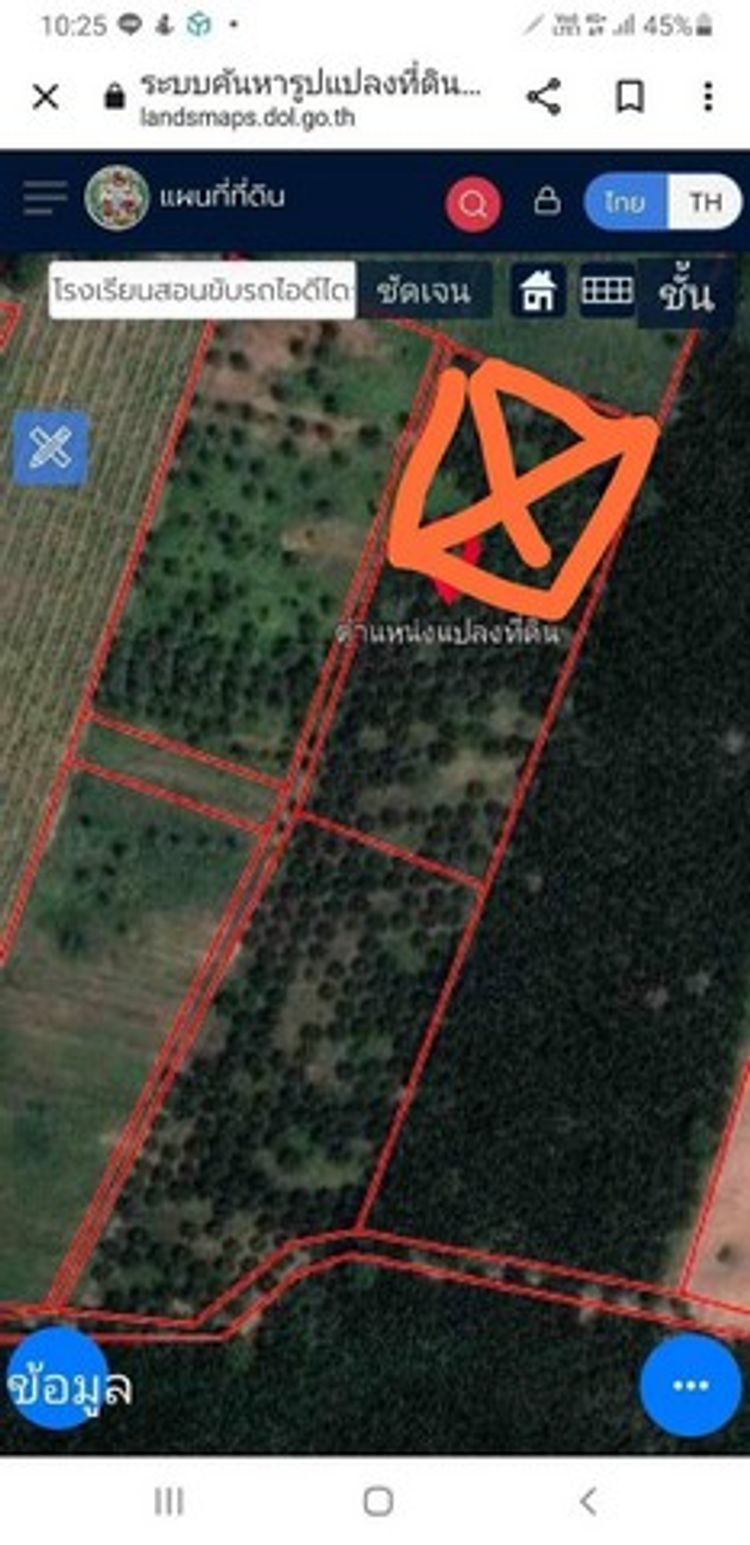This screenshot has height=1545, width=750.
Task: Share this page
Action: pos(543,97)
